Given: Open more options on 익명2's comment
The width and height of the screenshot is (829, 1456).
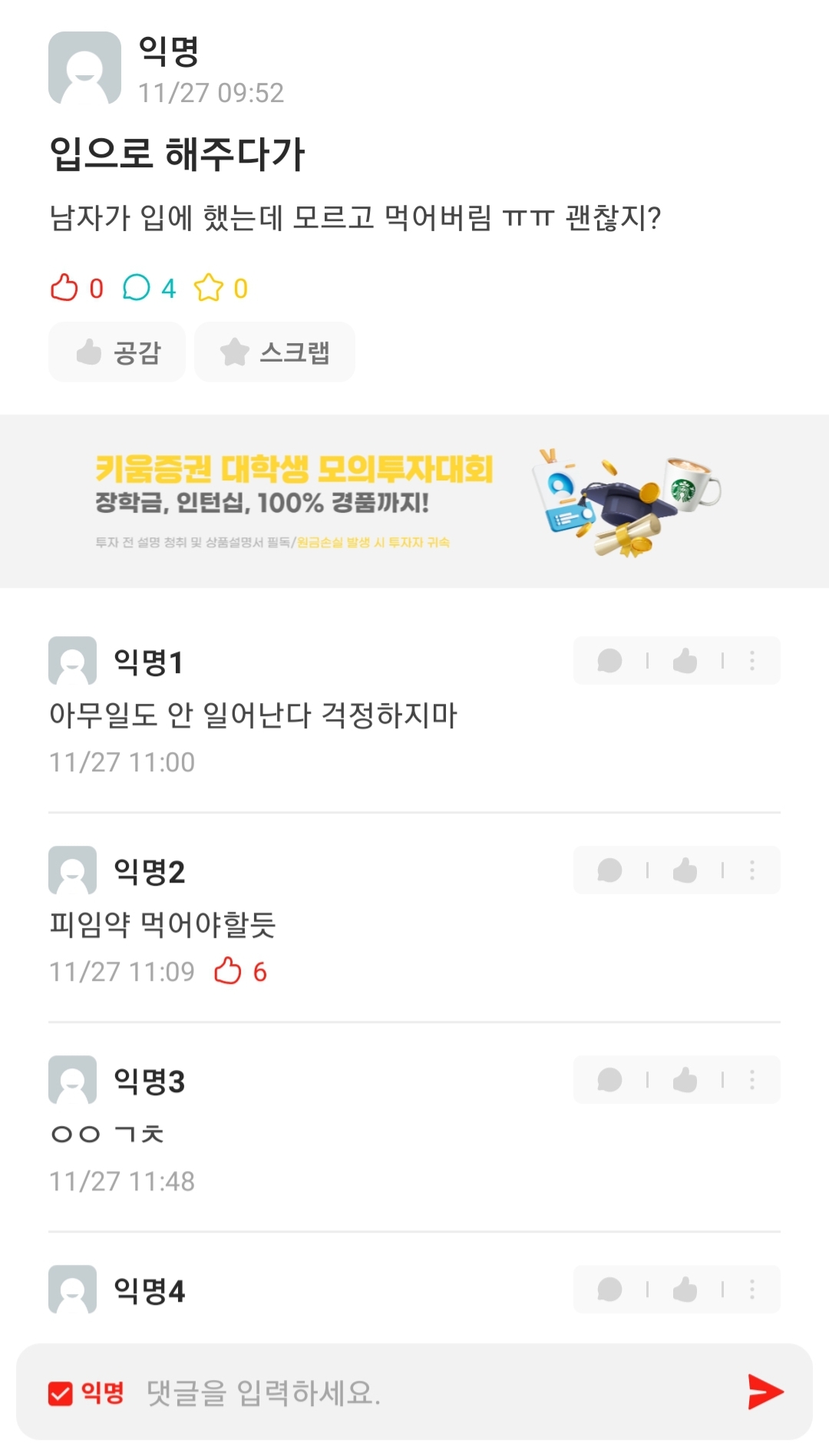Looking at the screenshot, I should click(752, 870).
